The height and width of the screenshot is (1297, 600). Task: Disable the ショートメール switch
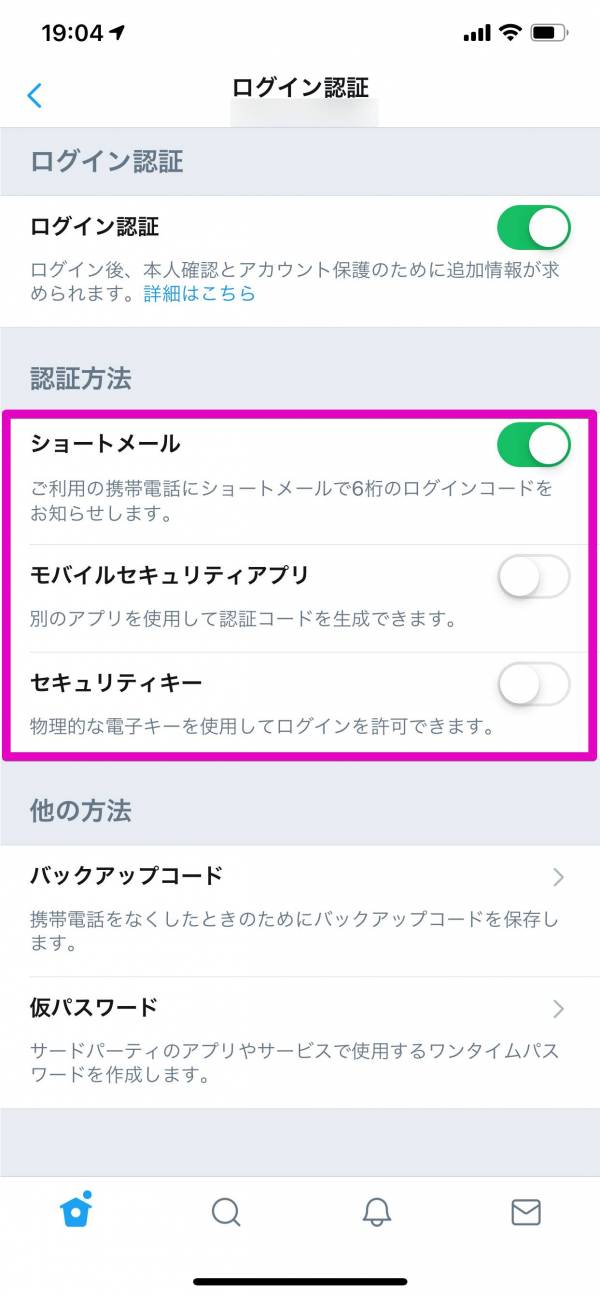pyautogui.click(x=533, y=445)
